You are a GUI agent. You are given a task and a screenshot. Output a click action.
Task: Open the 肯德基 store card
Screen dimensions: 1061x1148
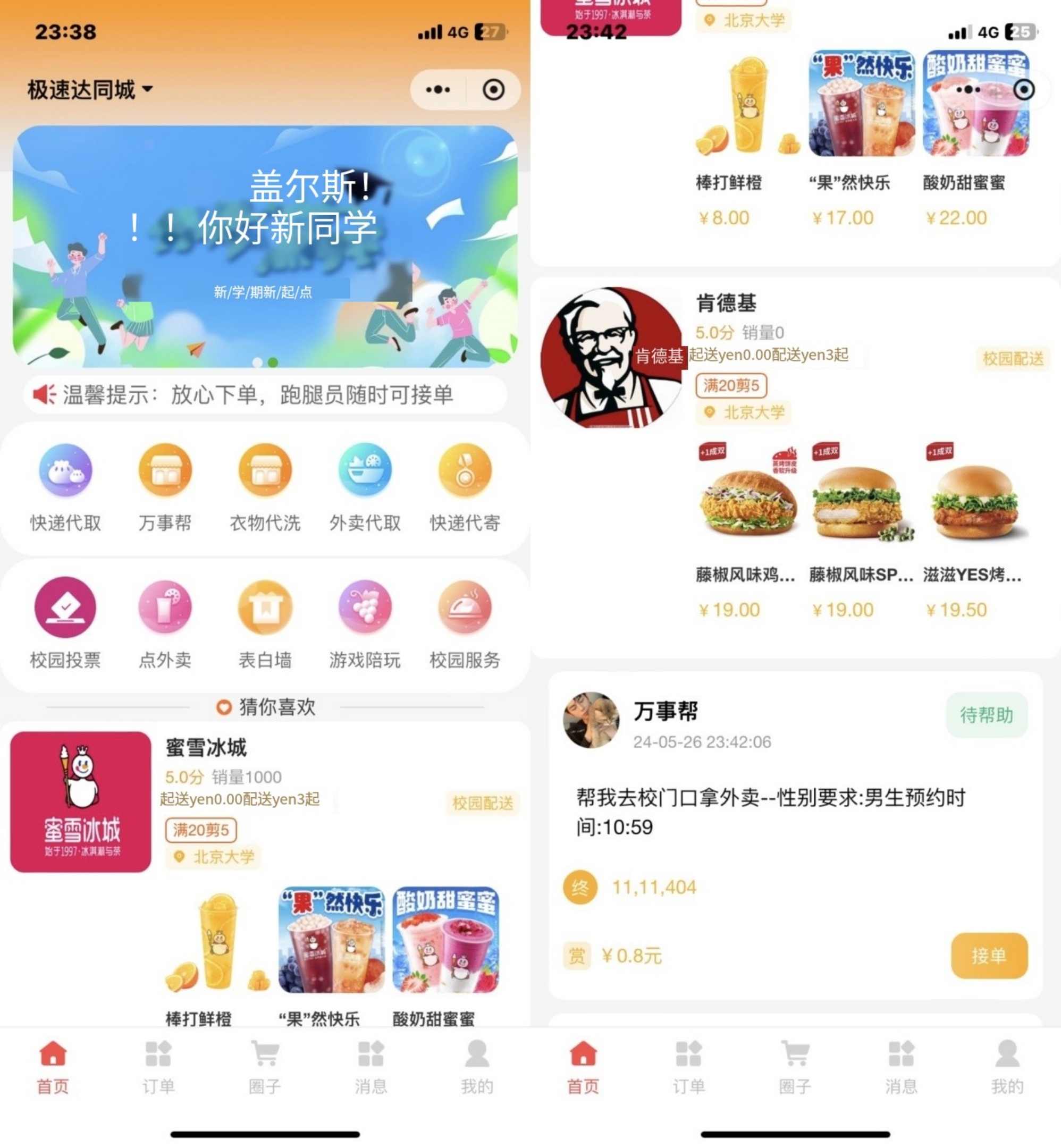[x=726, y=303]
